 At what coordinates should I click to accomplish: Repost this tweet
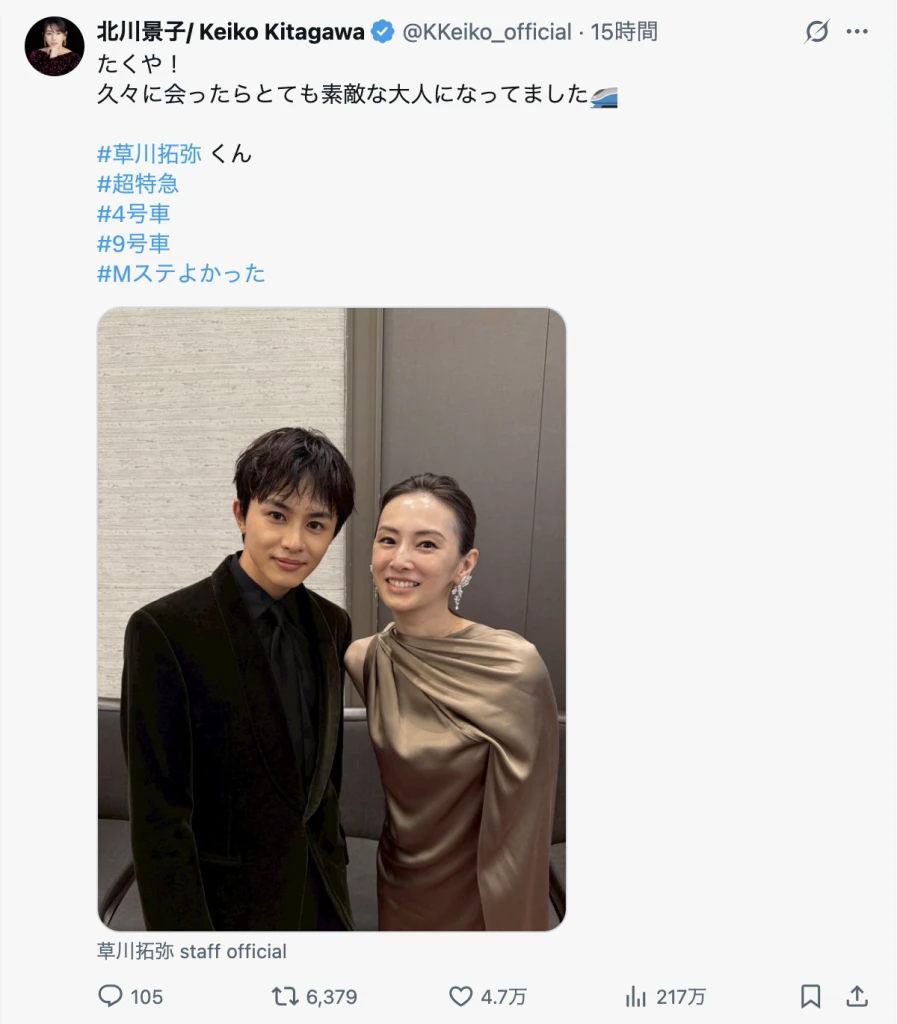(x=285, y=996)
